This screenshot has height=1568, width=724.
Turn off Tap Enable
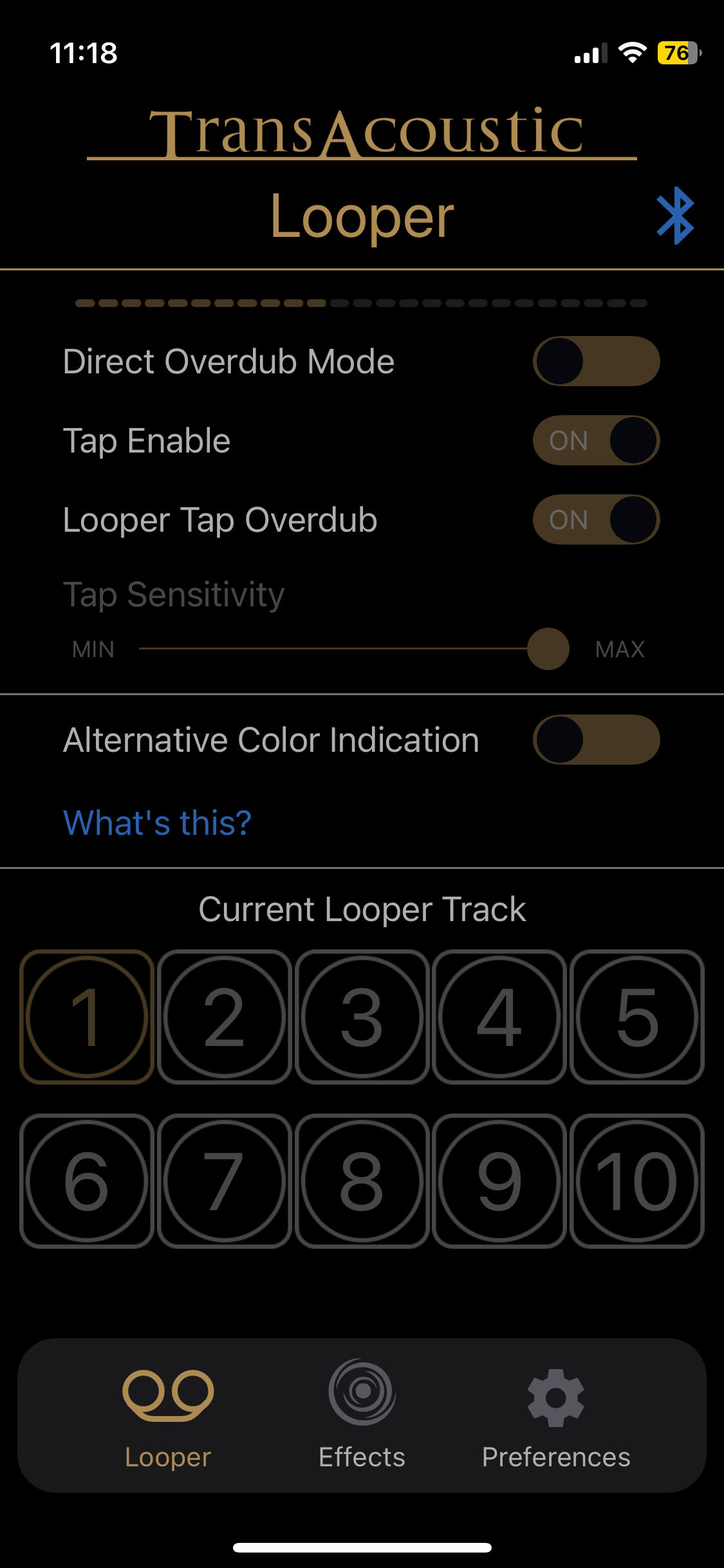tap(595, 440)
